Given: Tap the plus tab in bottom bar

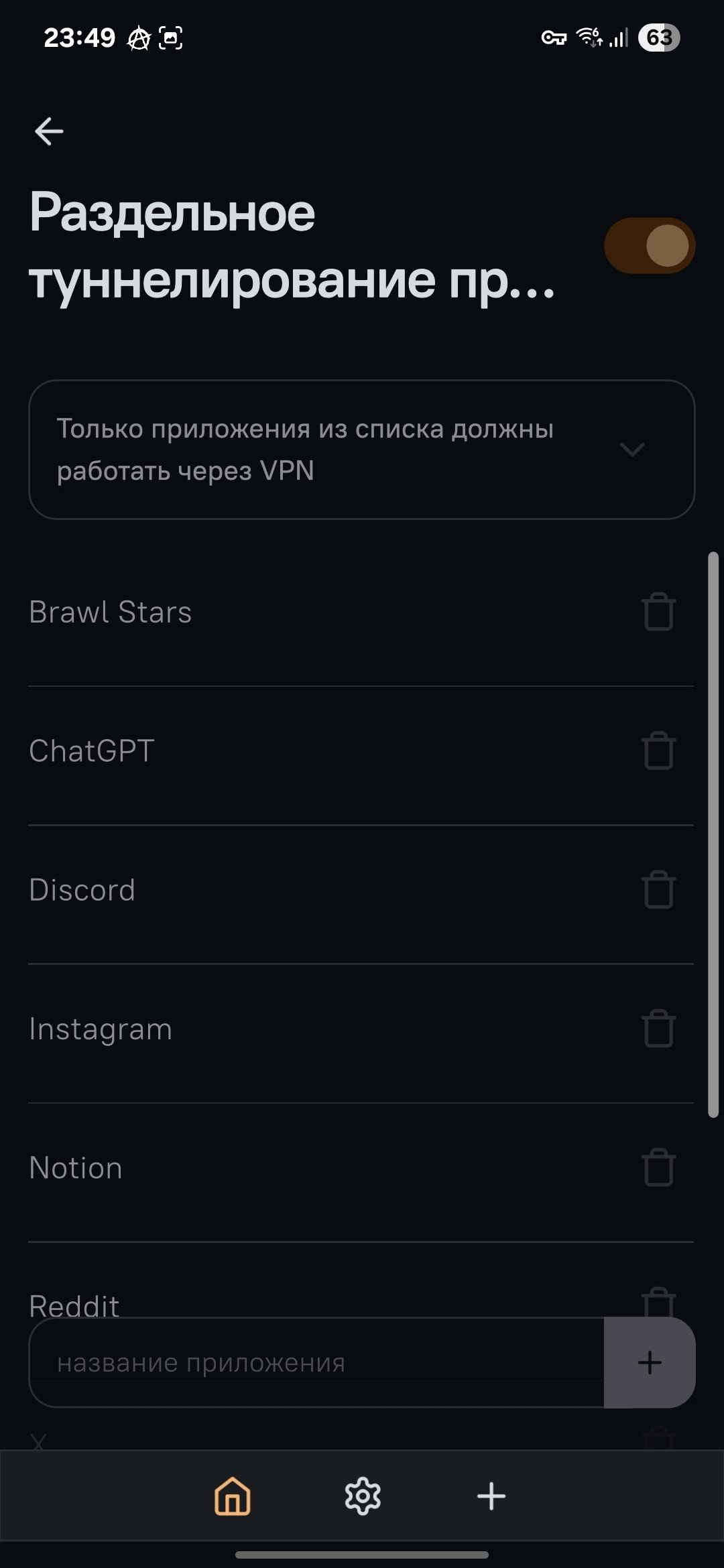Looking at the screenshot, I should pos(491,1496).
